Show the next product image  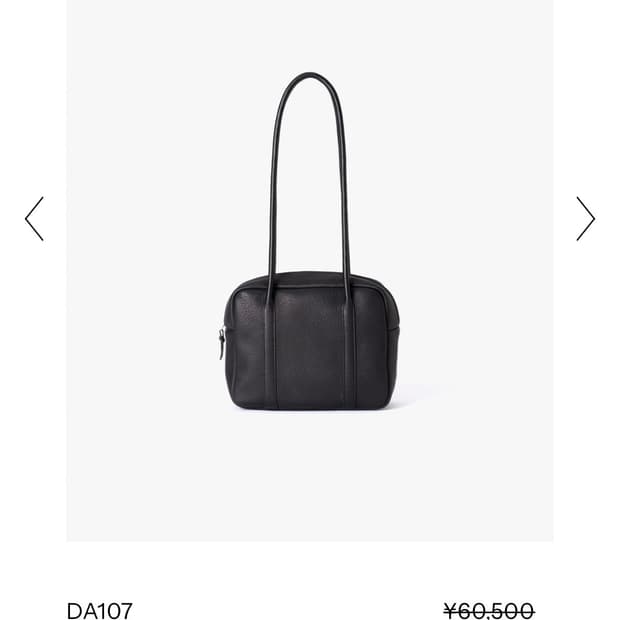[585, 219]
